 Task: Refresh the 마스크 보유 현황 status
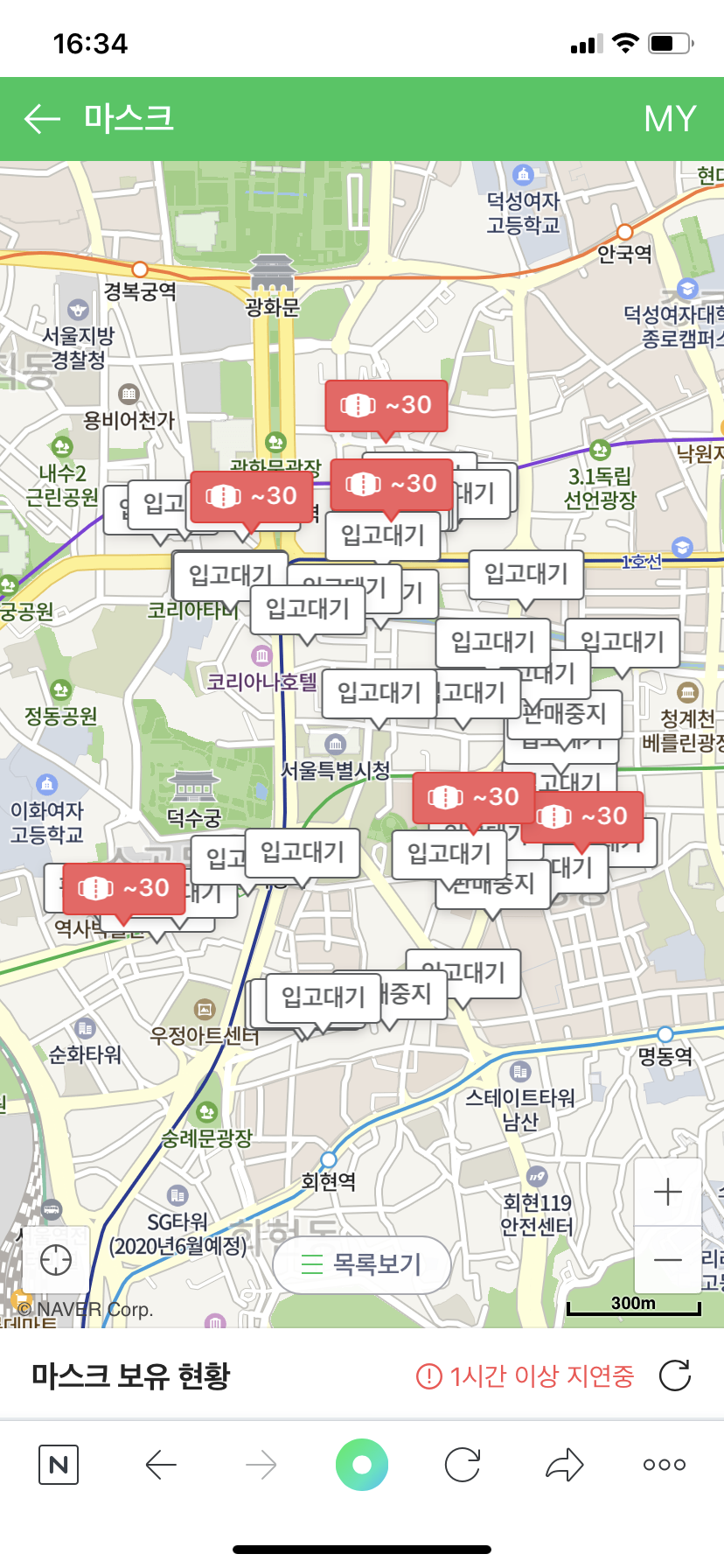click(675, 1375)
